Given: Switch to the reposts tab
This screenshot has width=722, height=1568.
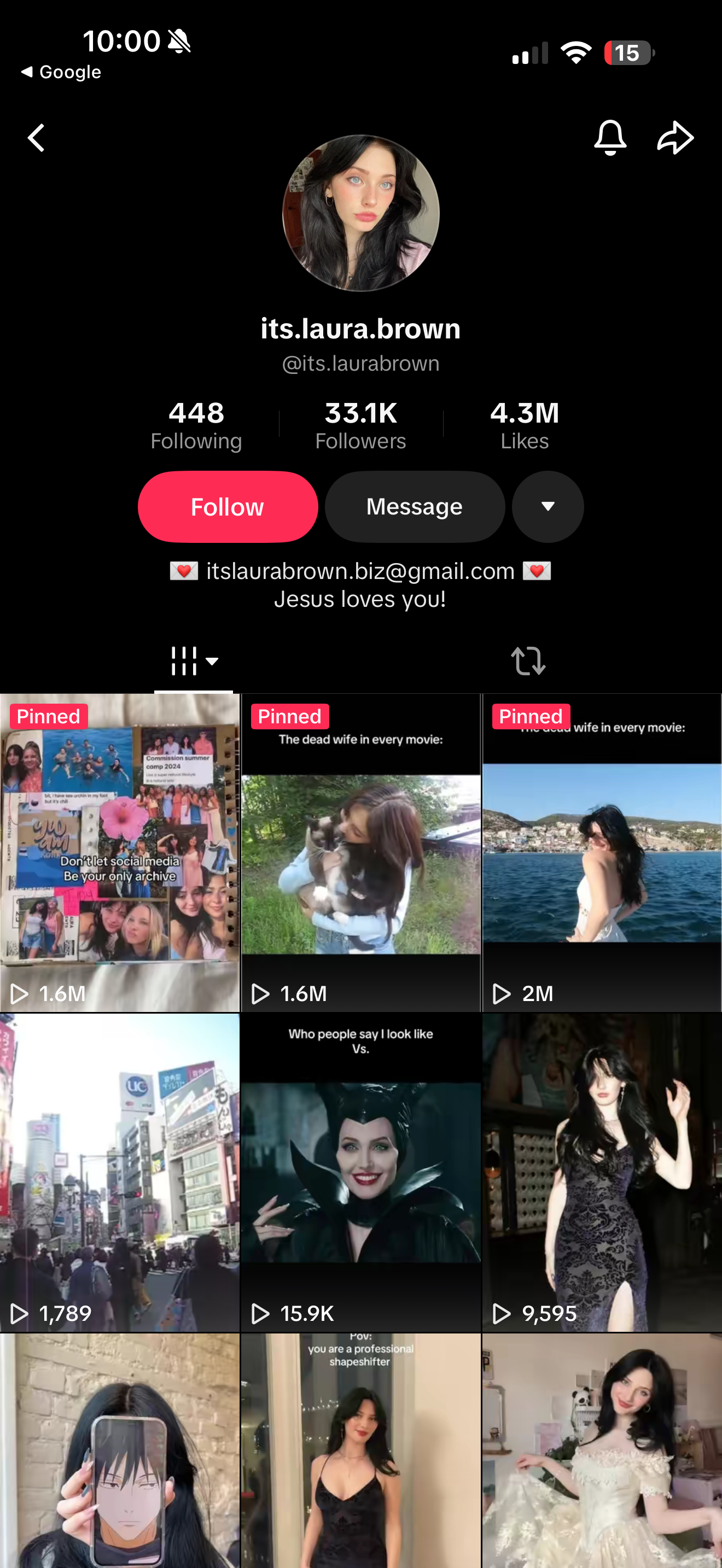Looking at the screenshot, I should point(528,660).
